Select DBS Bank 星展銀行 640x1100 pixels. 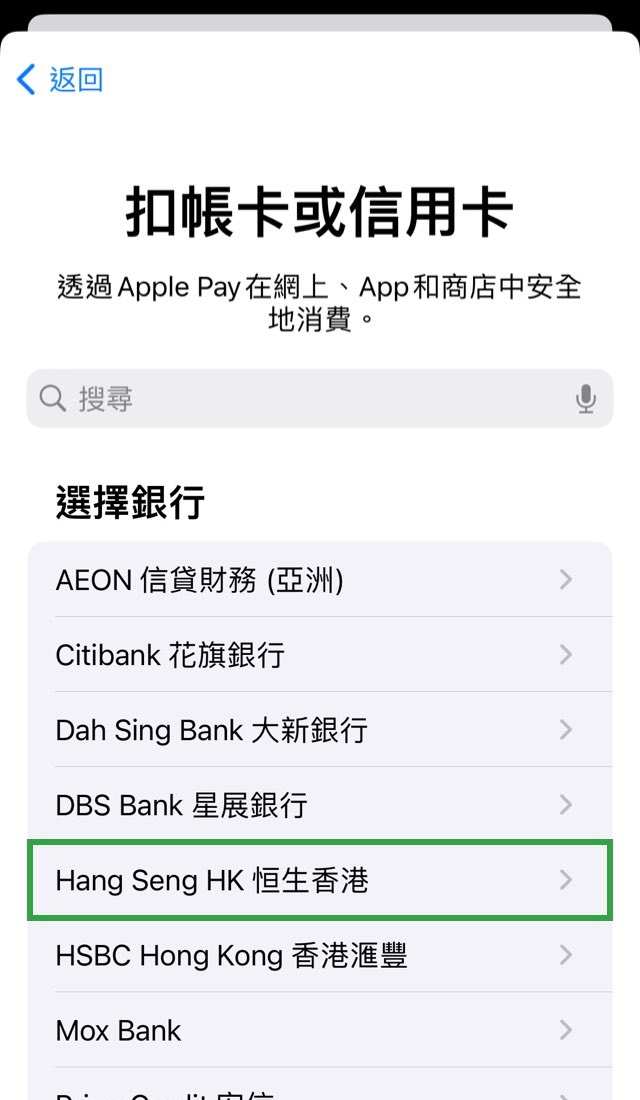319,805
